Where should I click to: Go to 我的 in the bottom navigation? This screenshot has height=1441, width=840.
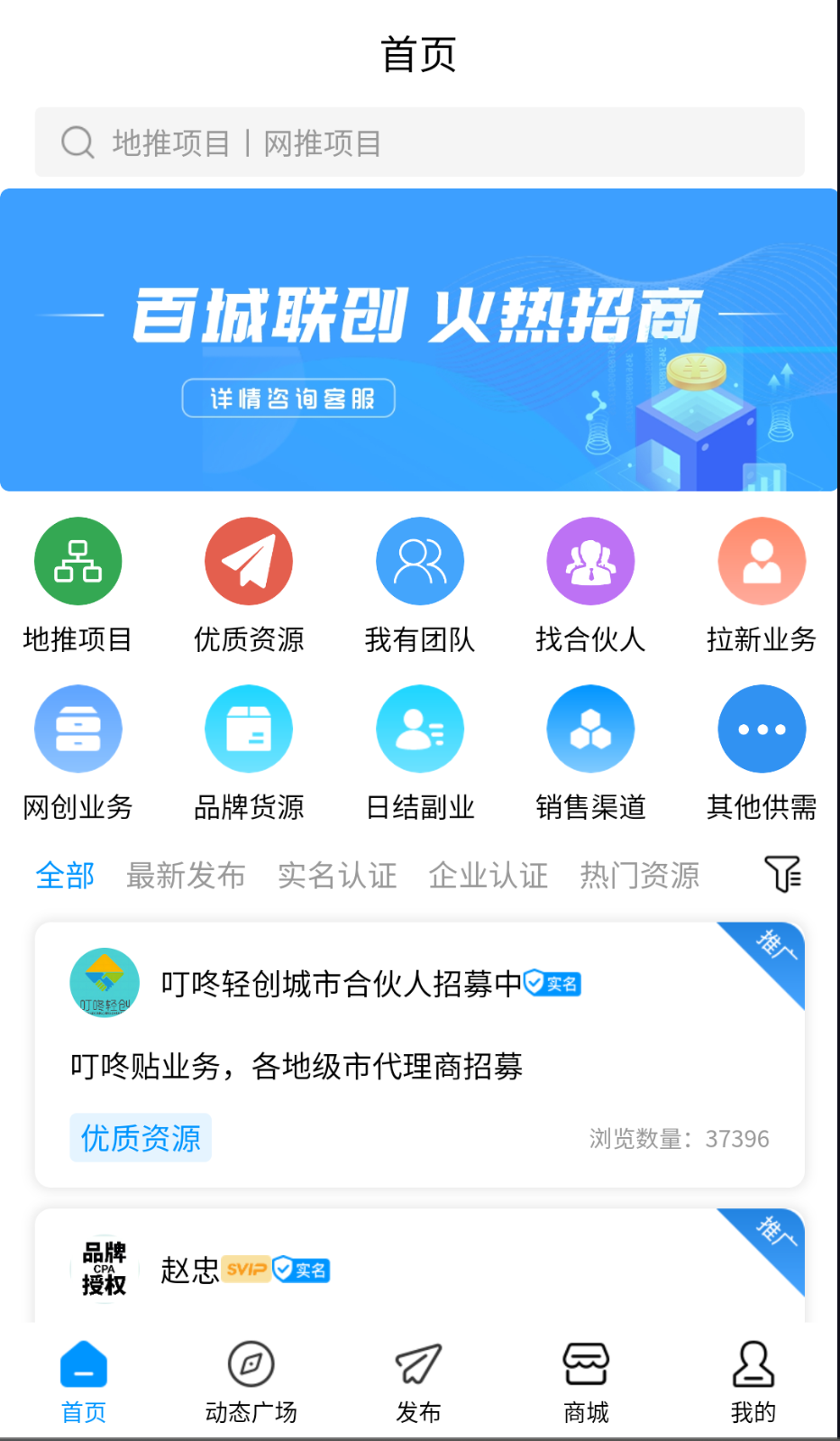(753, 1380)
